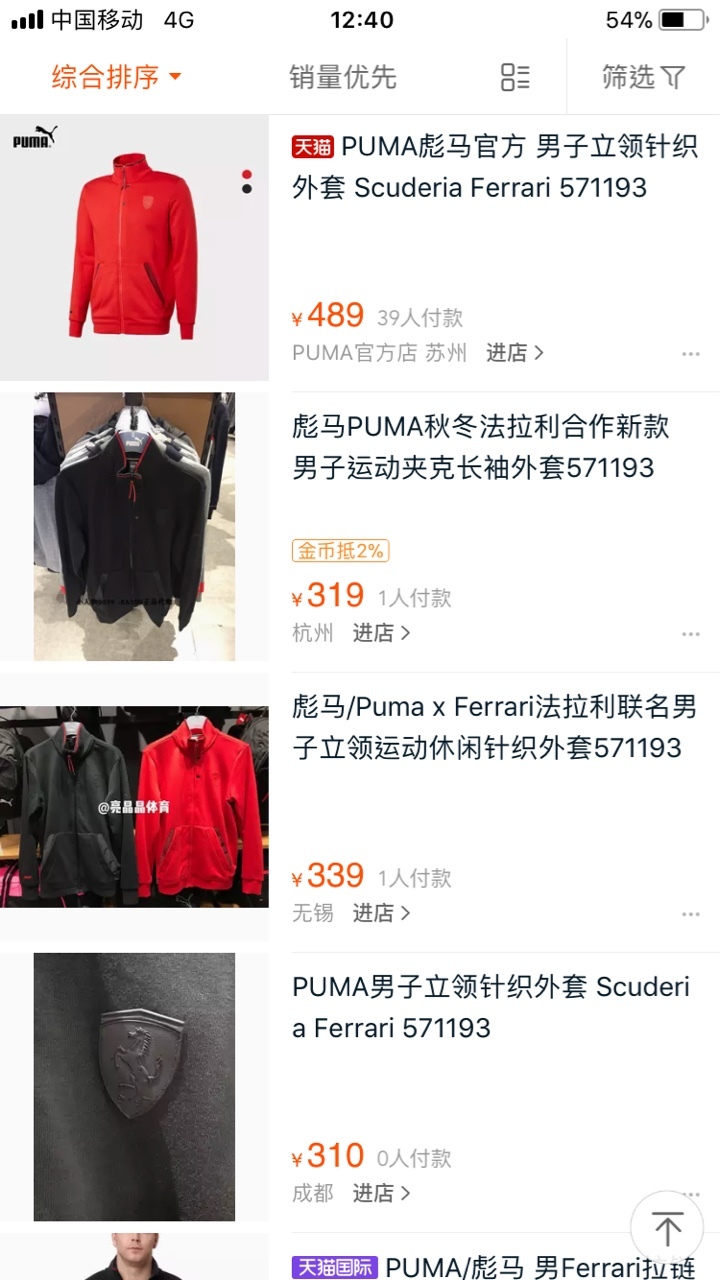The height and width of the screenshot is (1280, 720).
Task: Enter the 无锡 seller's shop via 进店
Action: coord(381,913)
